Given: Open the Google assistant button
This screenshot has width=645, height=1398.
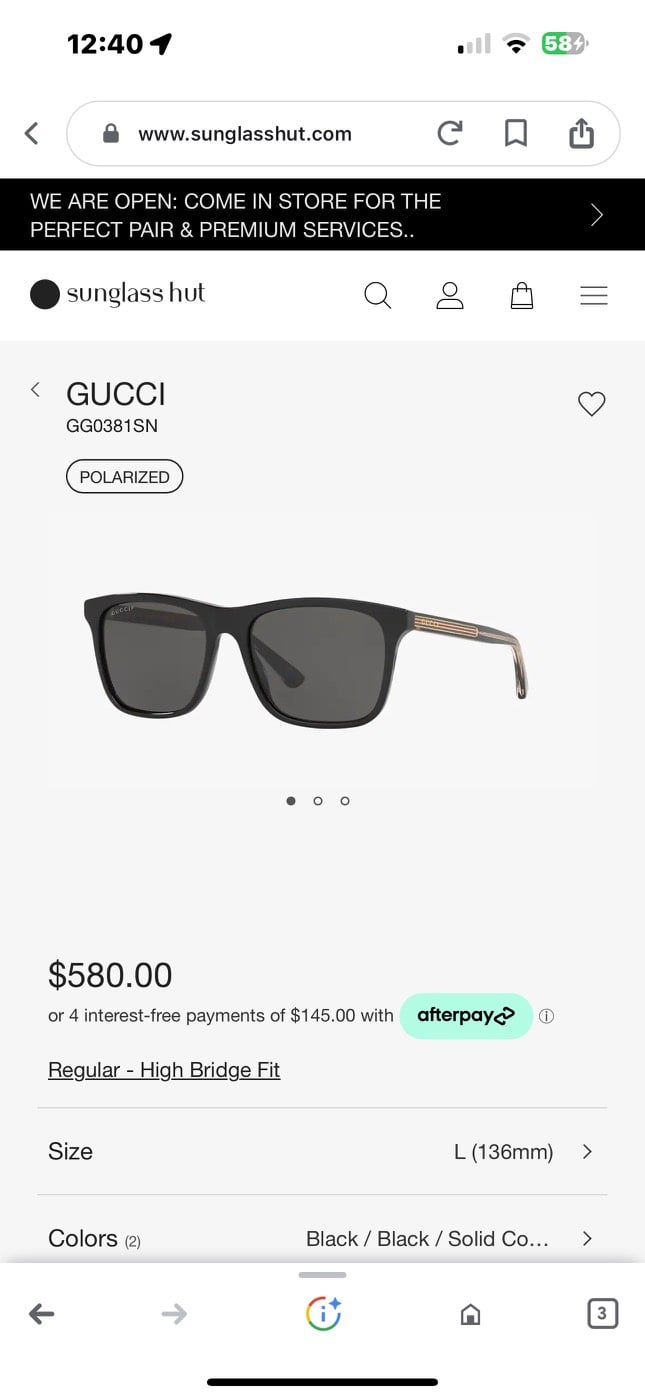Looking at the screenshot, I should coord(323,1313).
